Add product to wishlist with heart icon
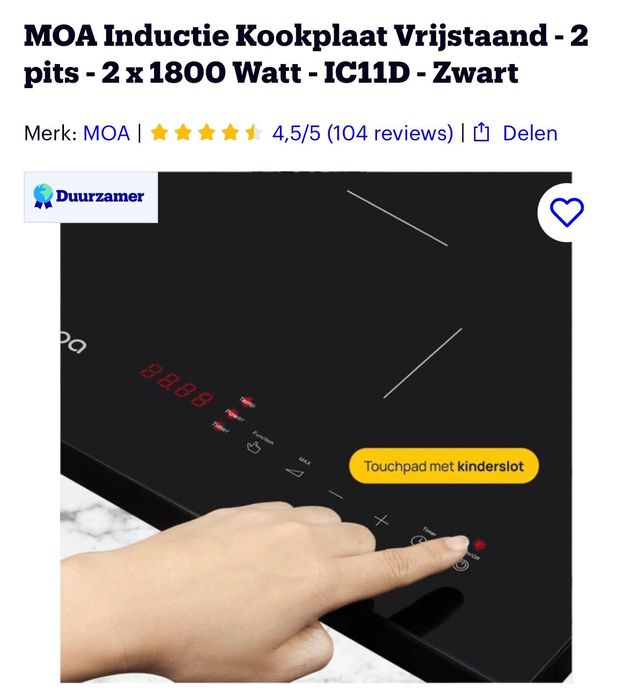632x700 pixels. click(567, 212)
